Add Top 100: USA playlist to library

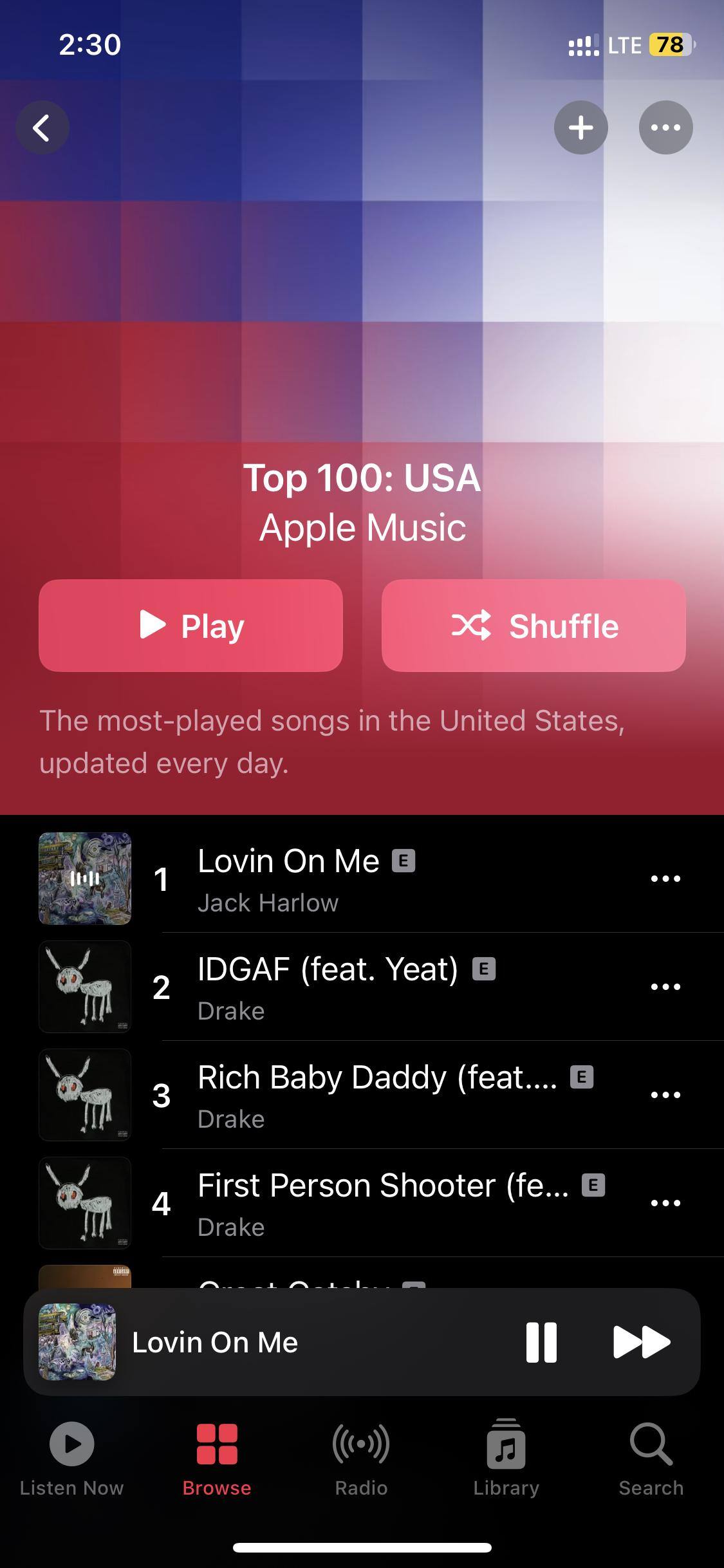point(580,127)
